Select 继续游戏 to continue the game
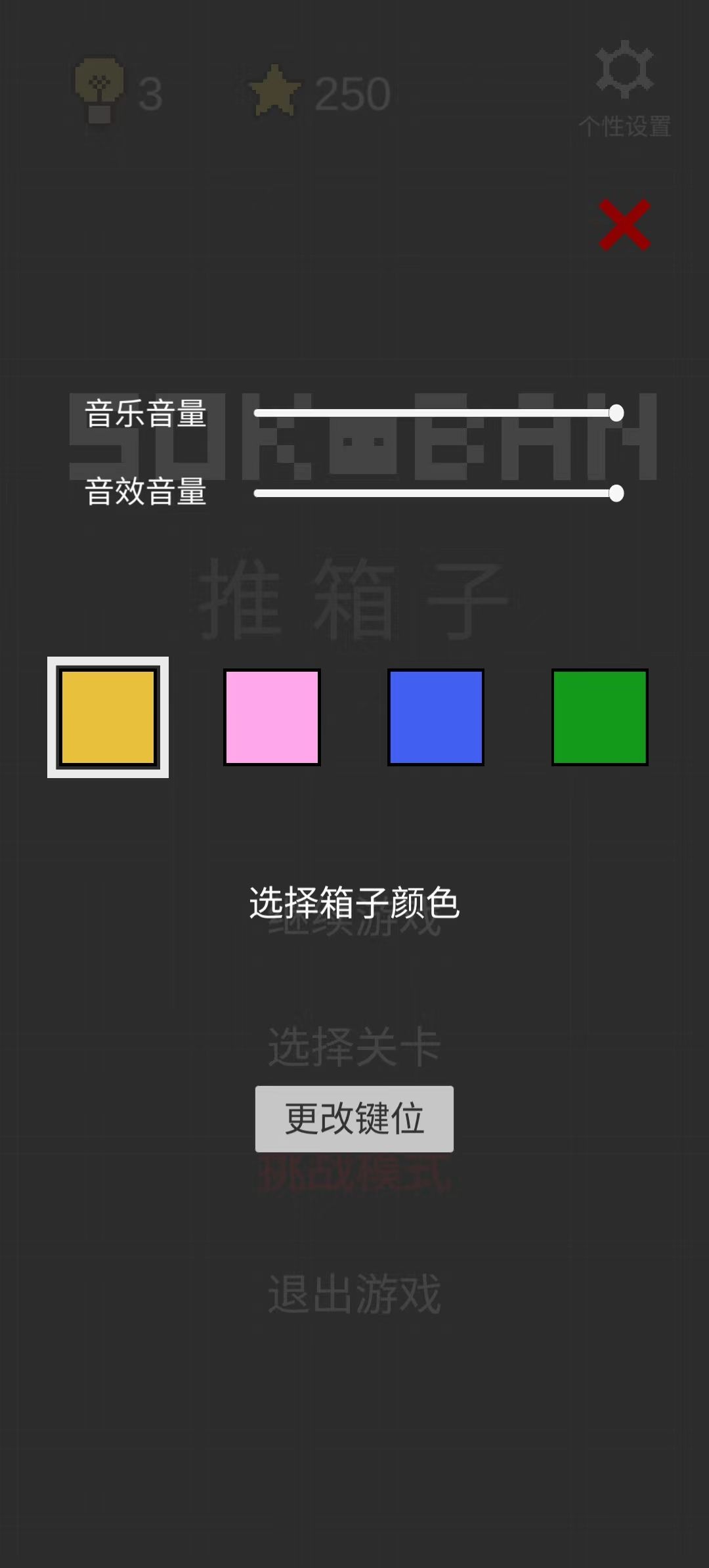The width and height of the screenshot is (709, 1568). tap(353, 925)
